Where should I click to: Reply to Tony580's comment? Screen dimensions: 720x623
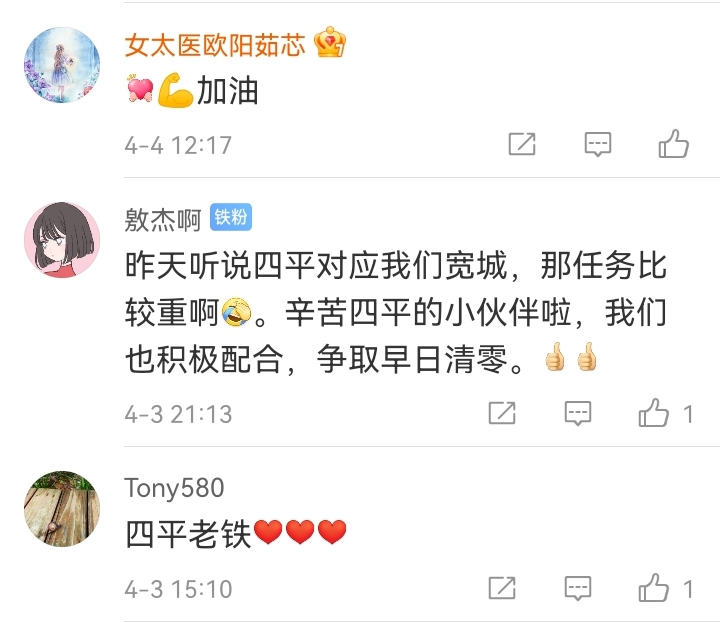(x=578, y=588)
